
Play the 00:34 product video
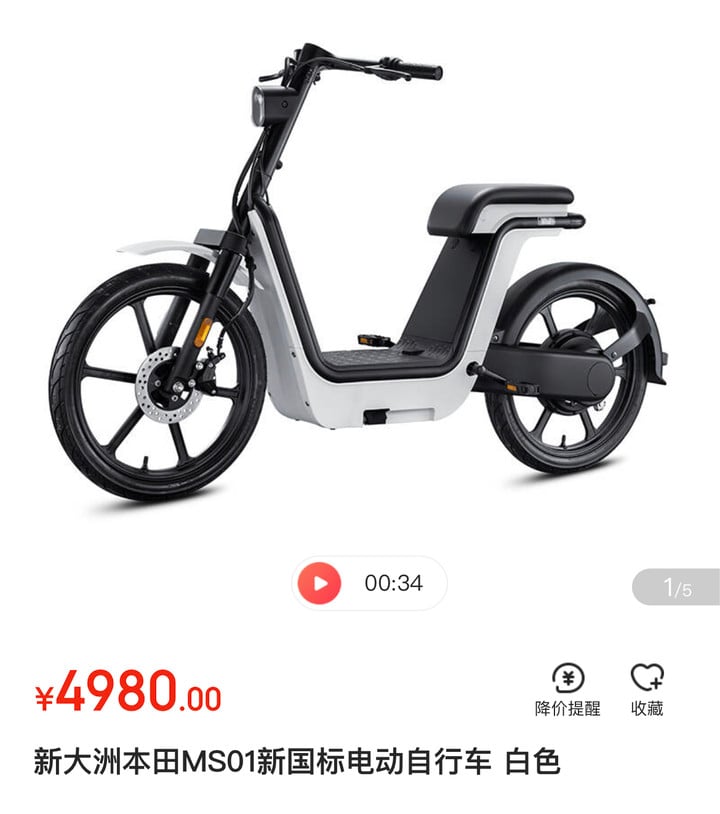pos(320,583)
